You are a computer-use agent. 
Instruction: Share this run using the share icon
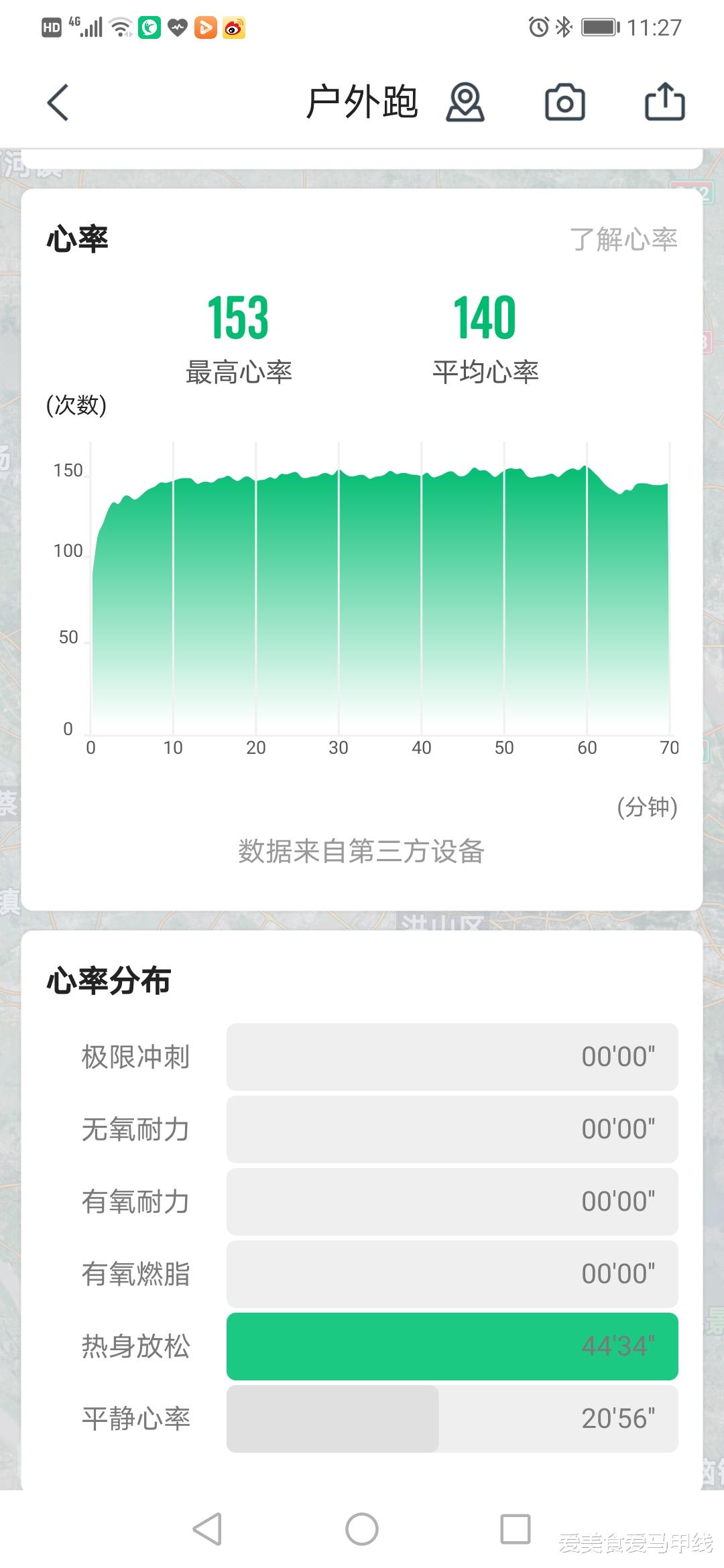664,102
